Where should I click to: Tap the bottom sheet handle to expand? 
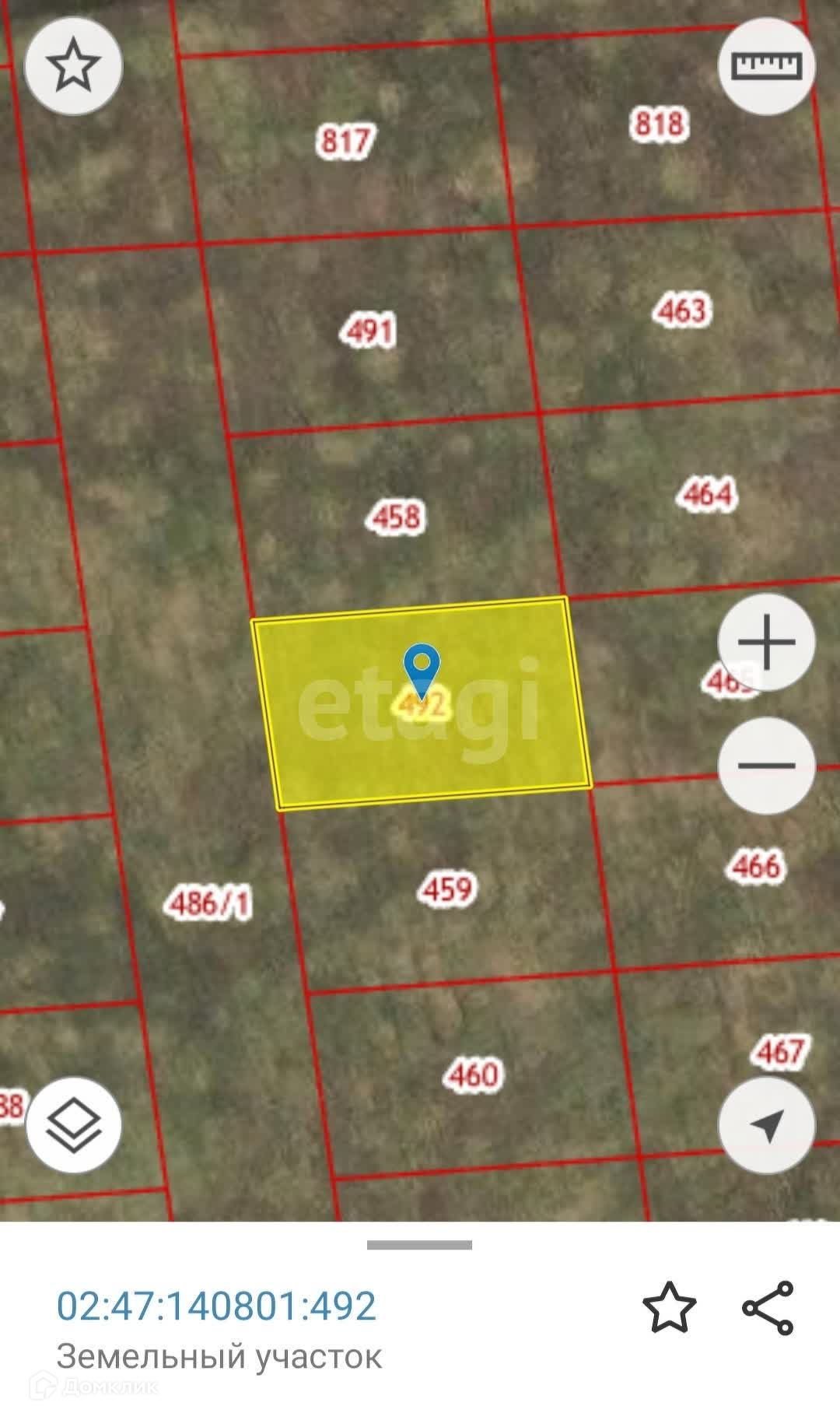coord(419,1245)
